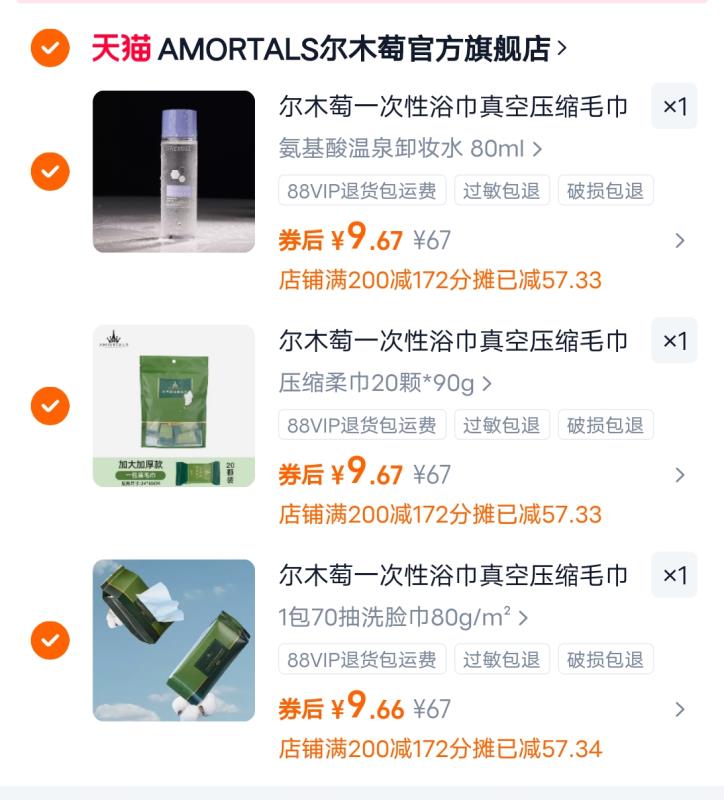
Task: Click the ×1 quantity icon for the second product
Action: (x=673, y=342)
